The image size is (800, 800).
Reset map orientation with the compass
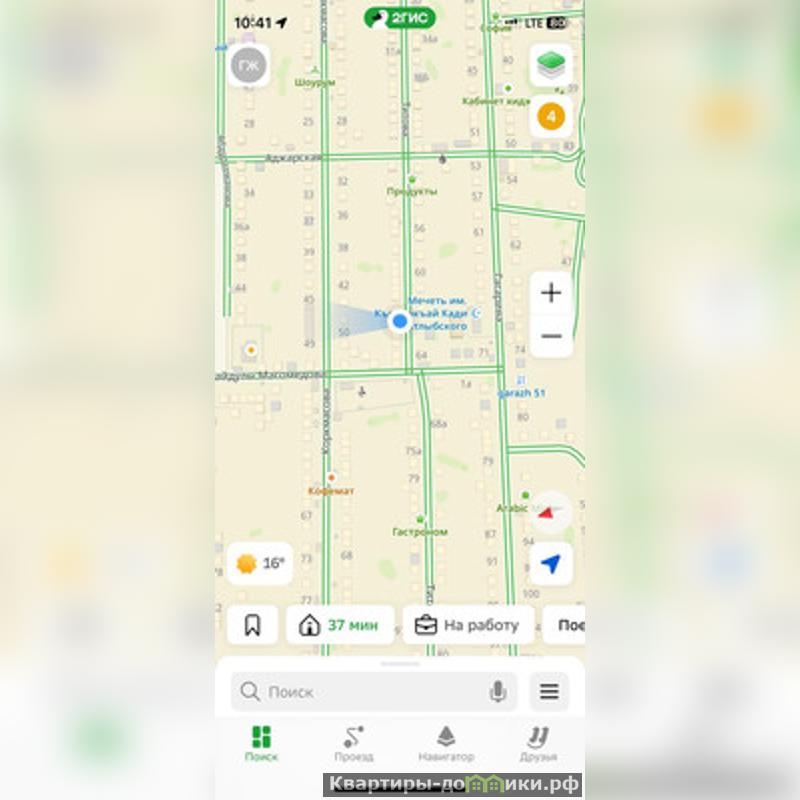point(549,512)
